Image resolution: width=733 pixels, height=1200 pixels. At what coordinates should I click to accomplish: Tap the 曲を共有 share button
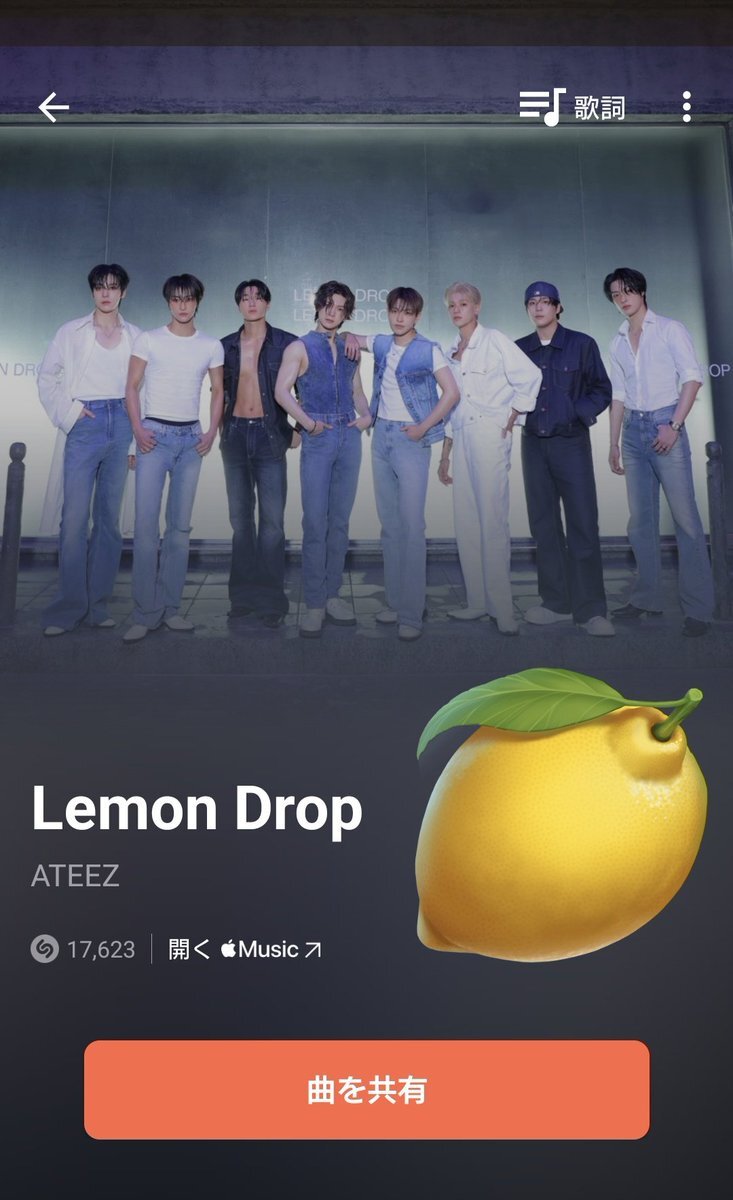[x=366, y=1089]
